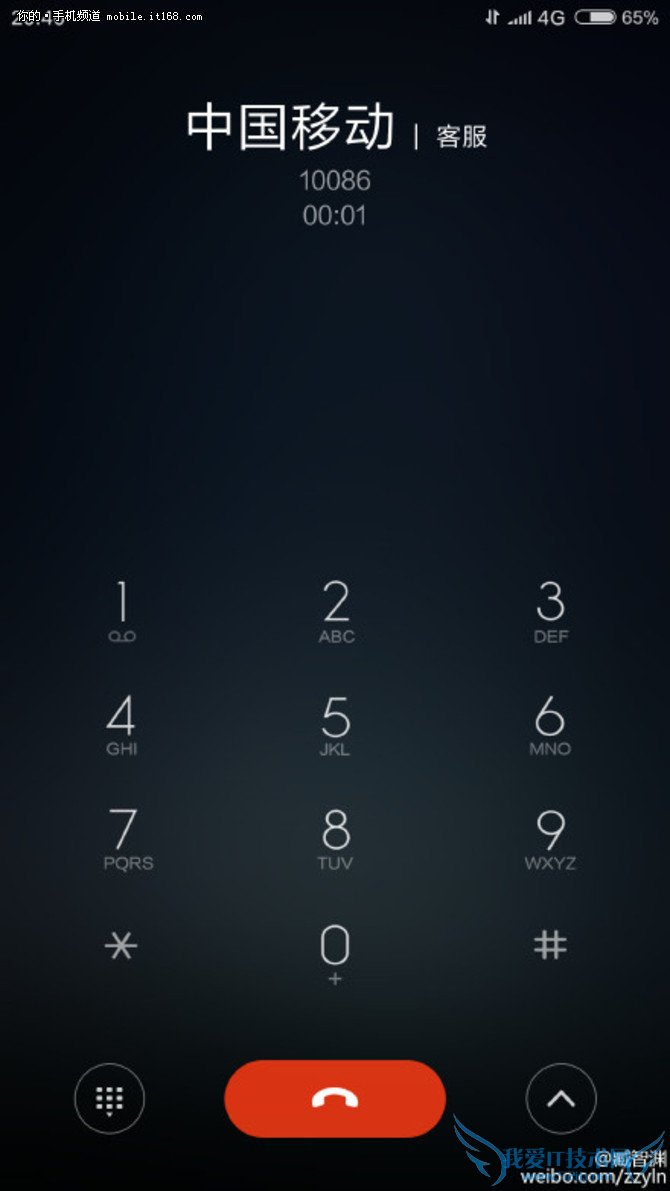Tap the 3 DEF key

click(x=550, y=611)
